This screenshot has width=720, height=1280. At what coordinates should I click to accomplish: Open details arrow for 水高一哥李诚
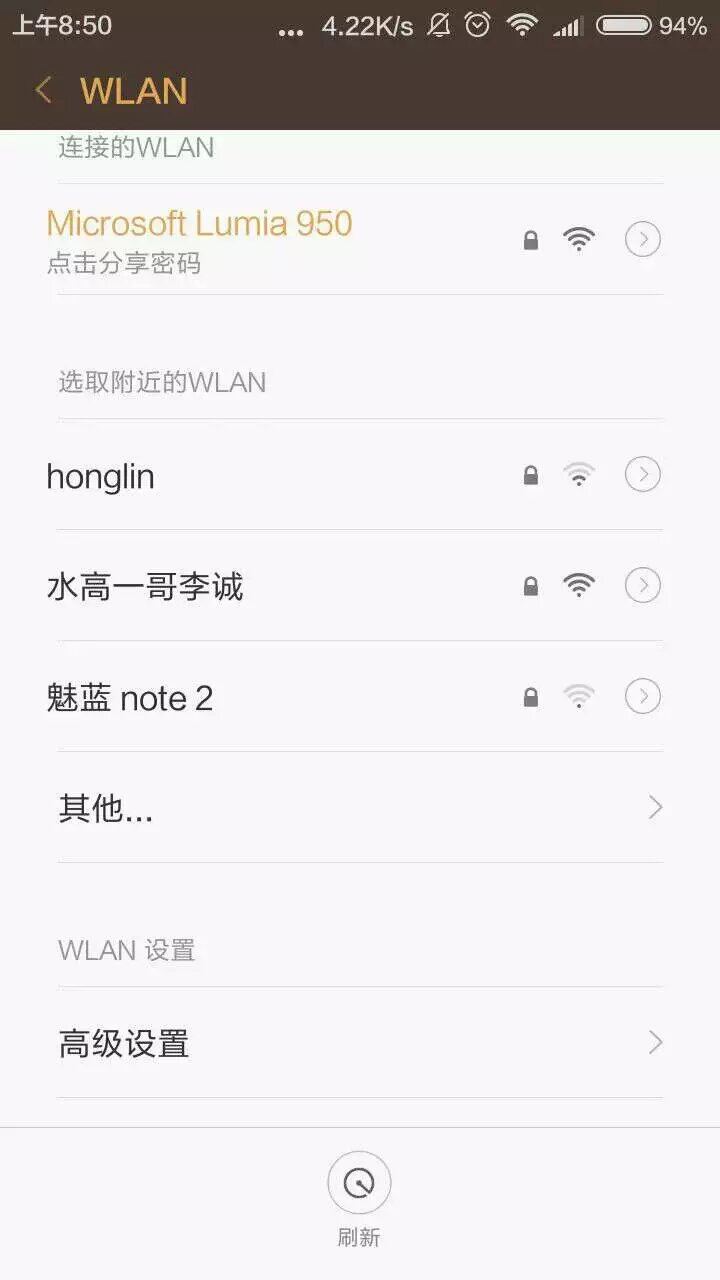(x=643, y=585)
